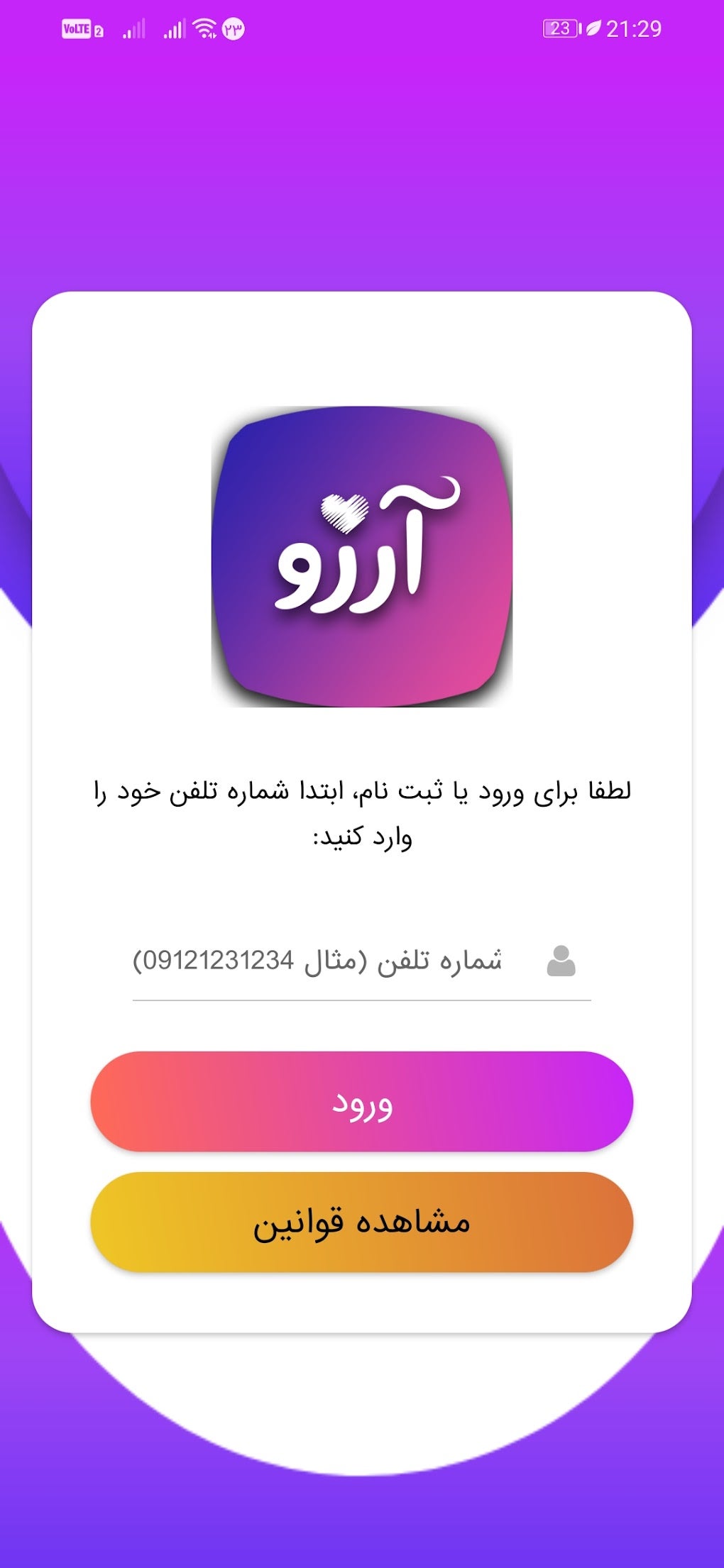Tap the pink ورود login button
Screen dimensions: 724x1568
coord(361,1101)
